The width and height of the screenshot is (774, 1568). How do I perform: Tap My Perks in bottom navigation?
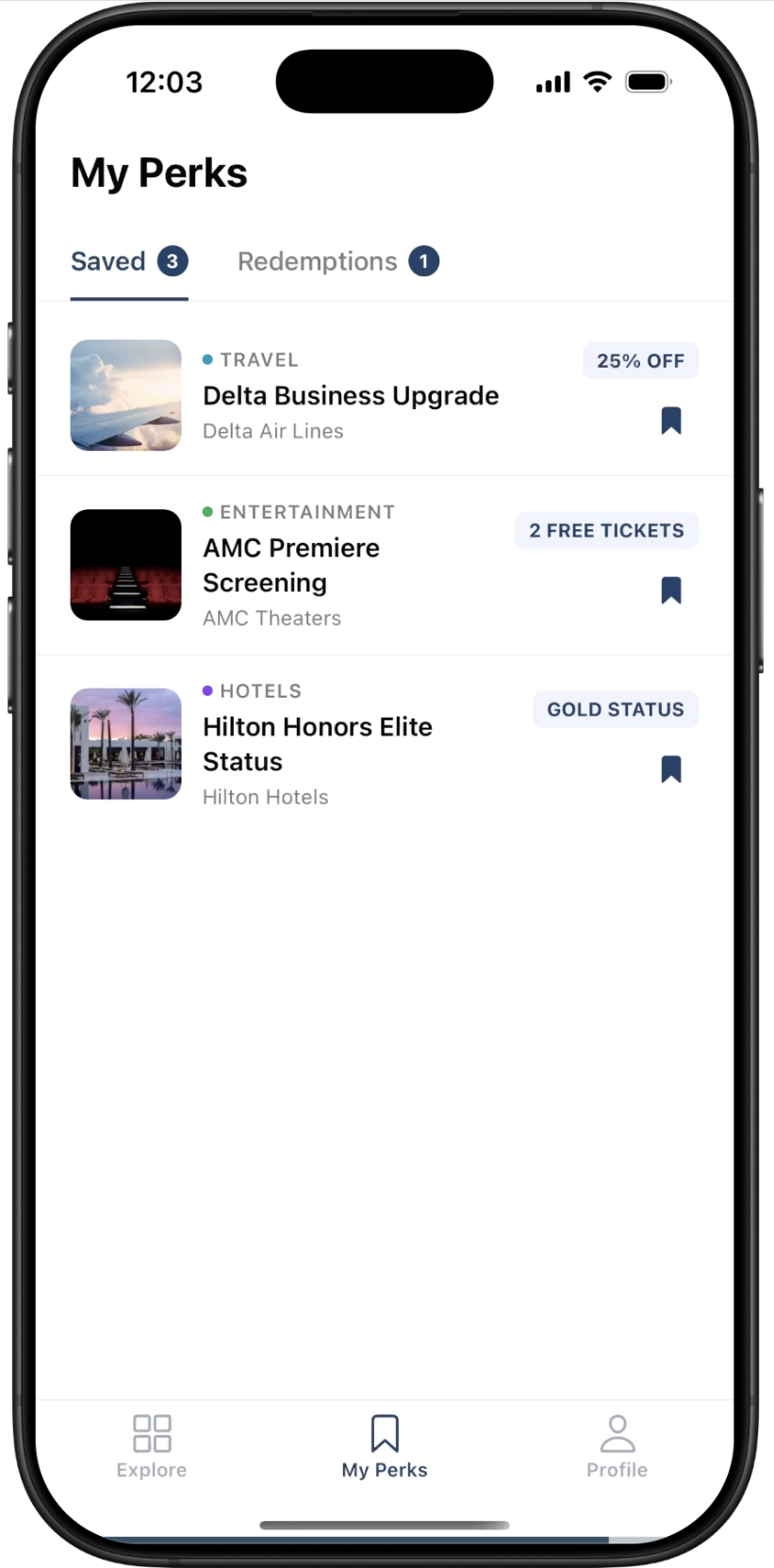tap(385, 1446)
